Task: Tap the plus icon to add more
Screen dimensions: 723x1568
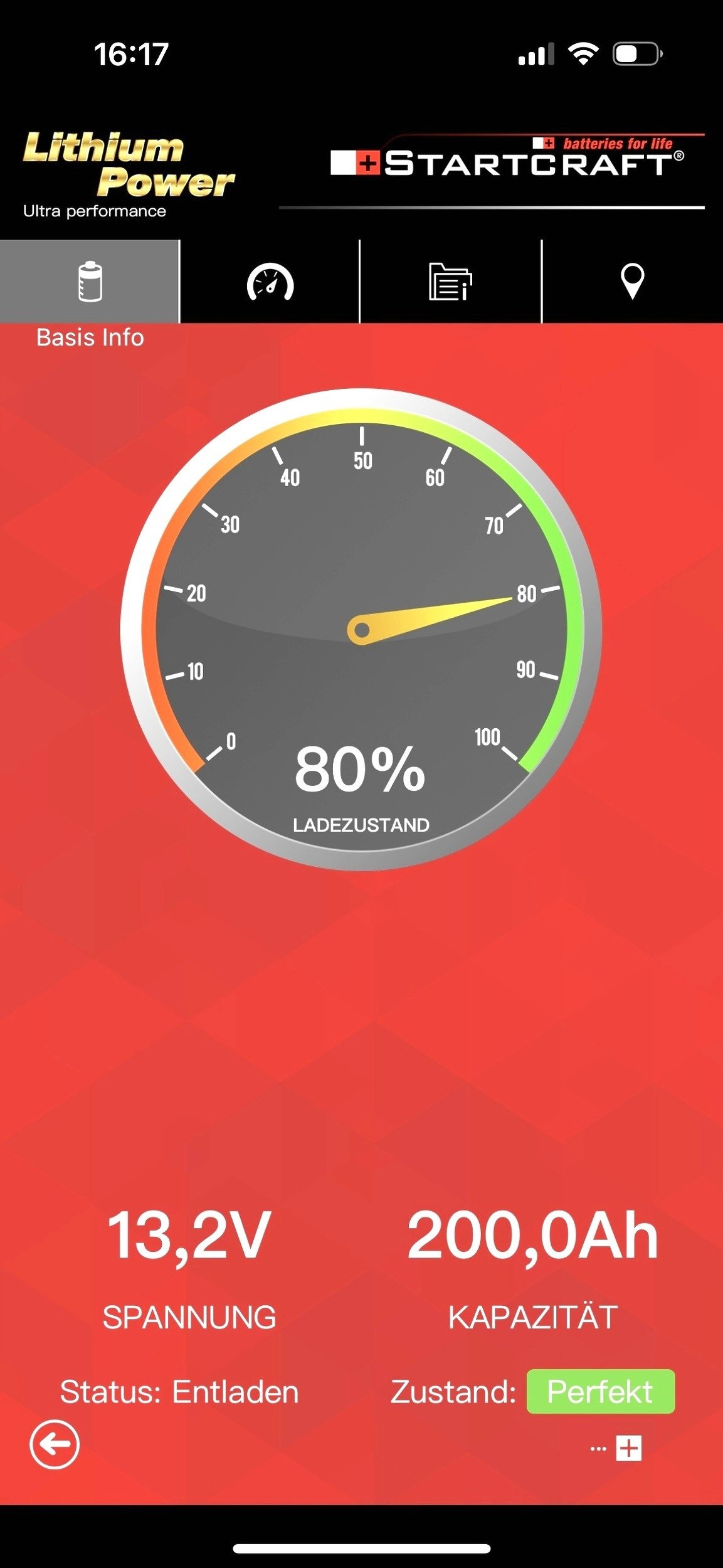Action: (628, 1448)
